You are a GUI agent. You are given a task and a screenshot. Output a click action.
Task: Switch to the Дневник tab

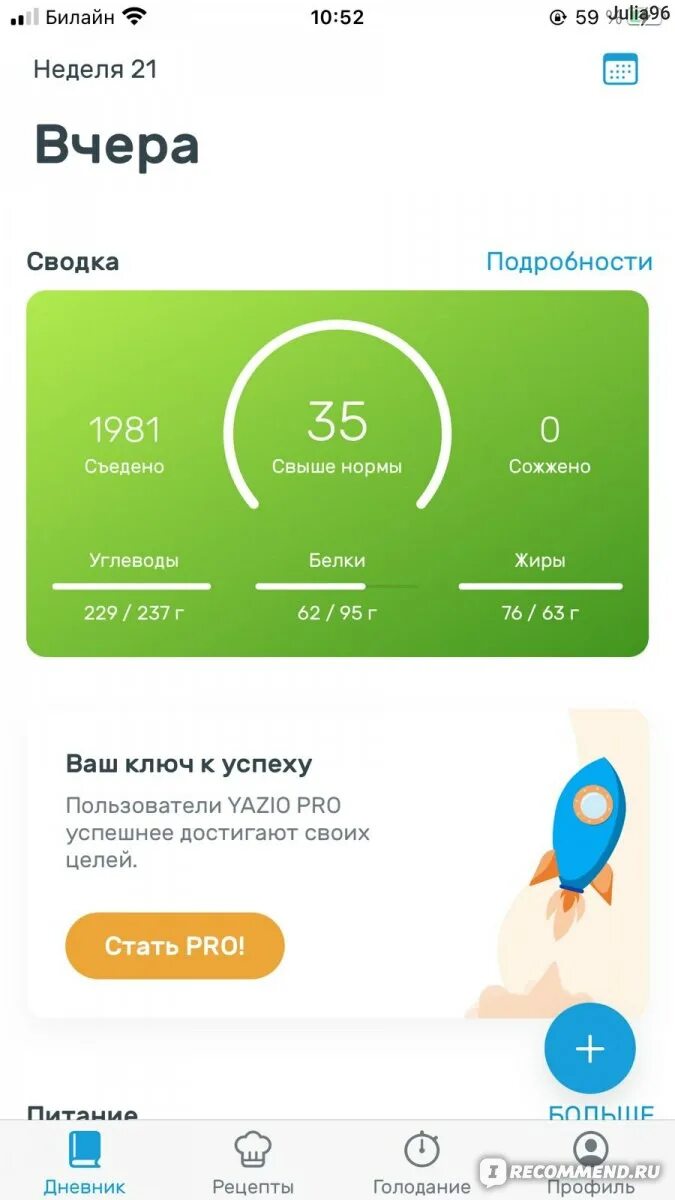click(x=85, y=1163)
